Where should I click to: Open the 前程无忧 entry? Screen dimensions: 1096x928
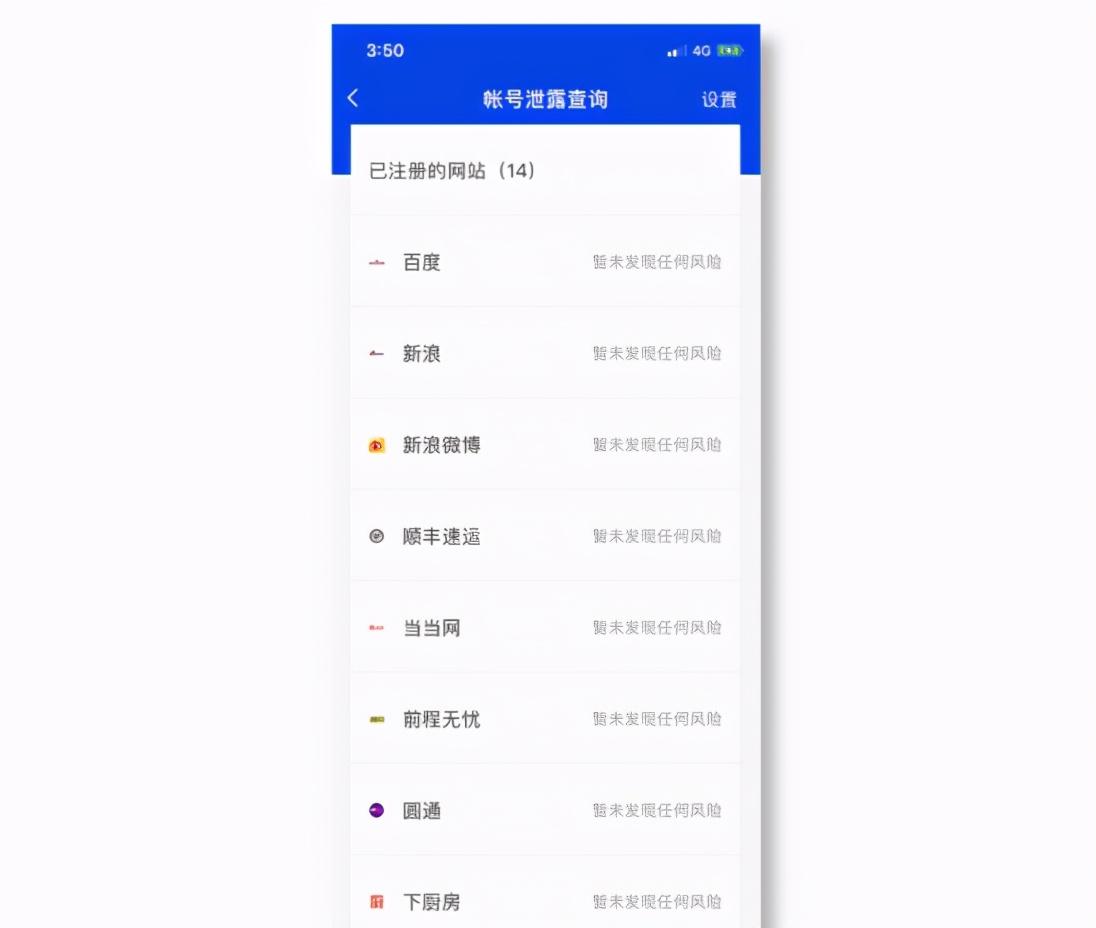pyautogui.click(x=545, y=719)
